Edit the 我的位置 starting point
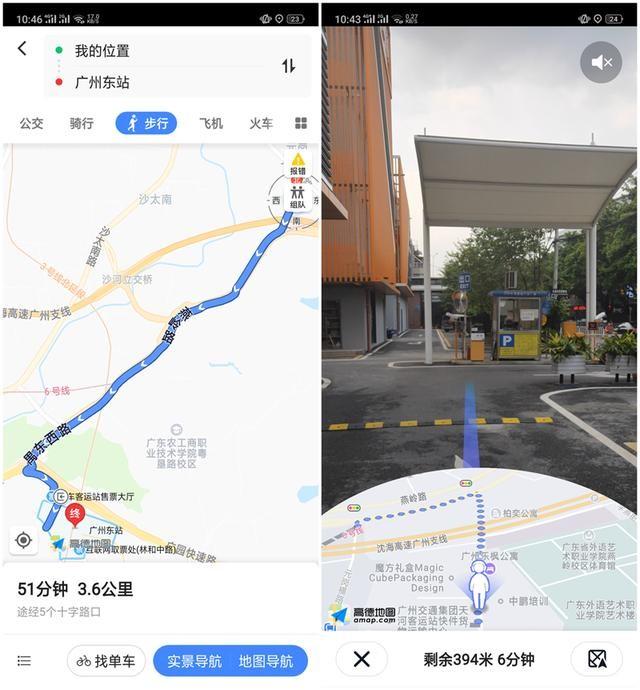This screenshot has height=690, width=640. 102,51
